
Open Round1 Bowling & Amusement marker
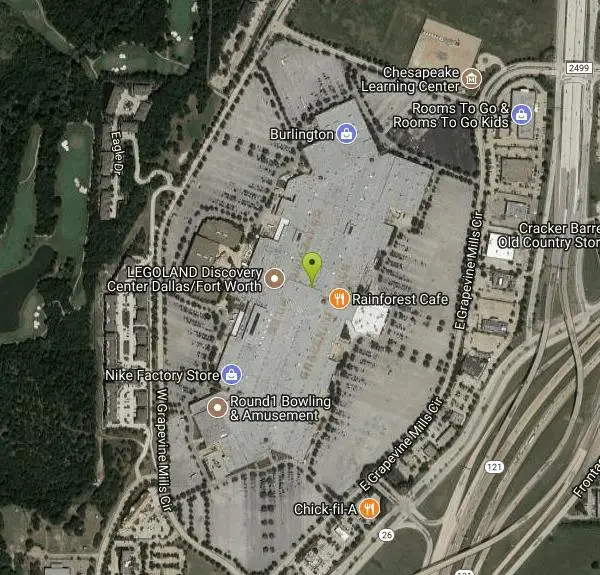217,407
